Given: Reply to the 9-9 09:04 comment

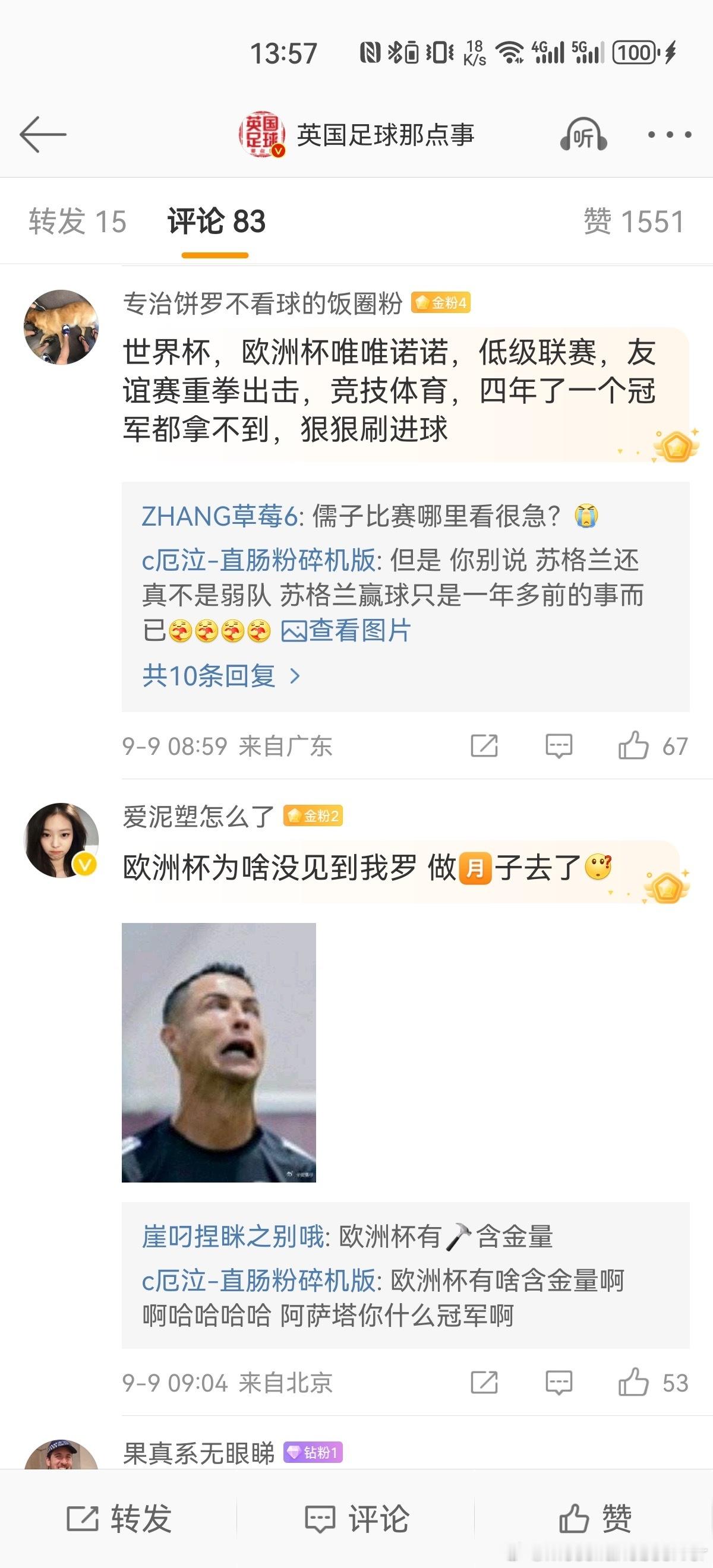Looking at the screenshot, I should (x=559, y=1383).
